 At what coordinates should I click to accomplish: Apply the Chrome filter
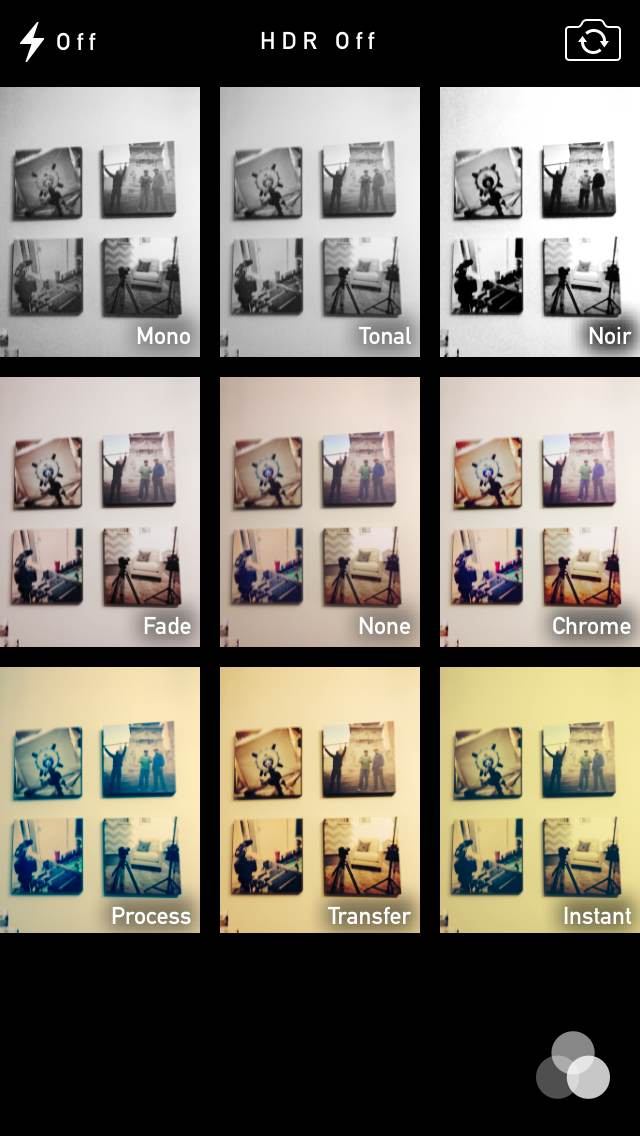[540, 511]
